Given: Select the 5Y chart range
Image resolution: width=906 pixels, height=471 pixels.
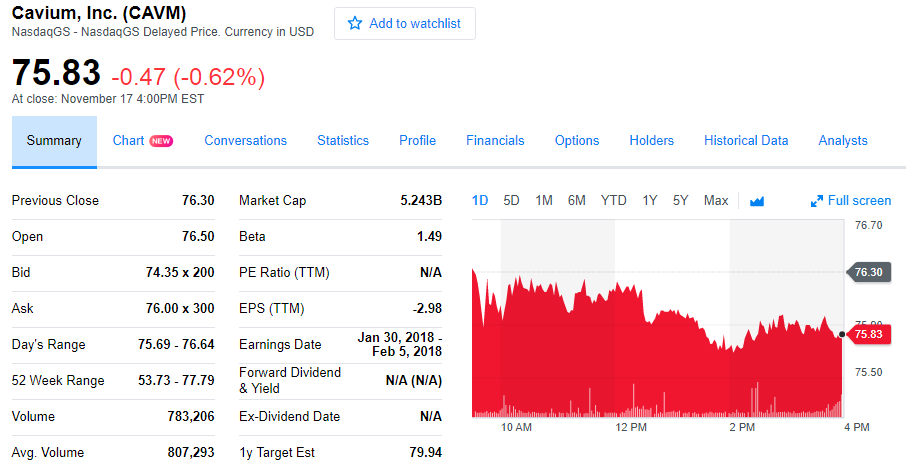Looking at the screenshot, I should (x=681, y=200).
